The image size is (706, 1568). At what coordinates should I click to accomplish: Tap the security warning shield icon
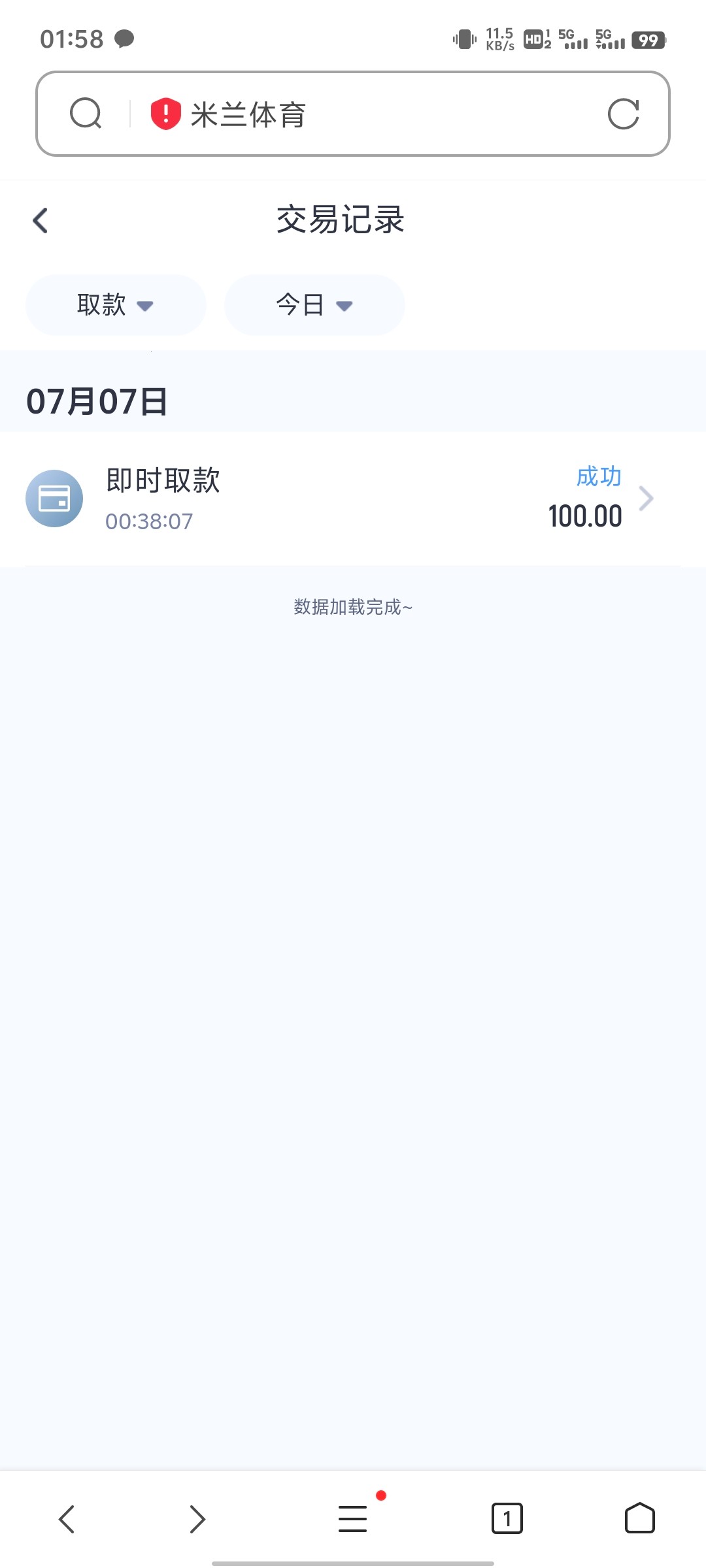tap(166, 114)
